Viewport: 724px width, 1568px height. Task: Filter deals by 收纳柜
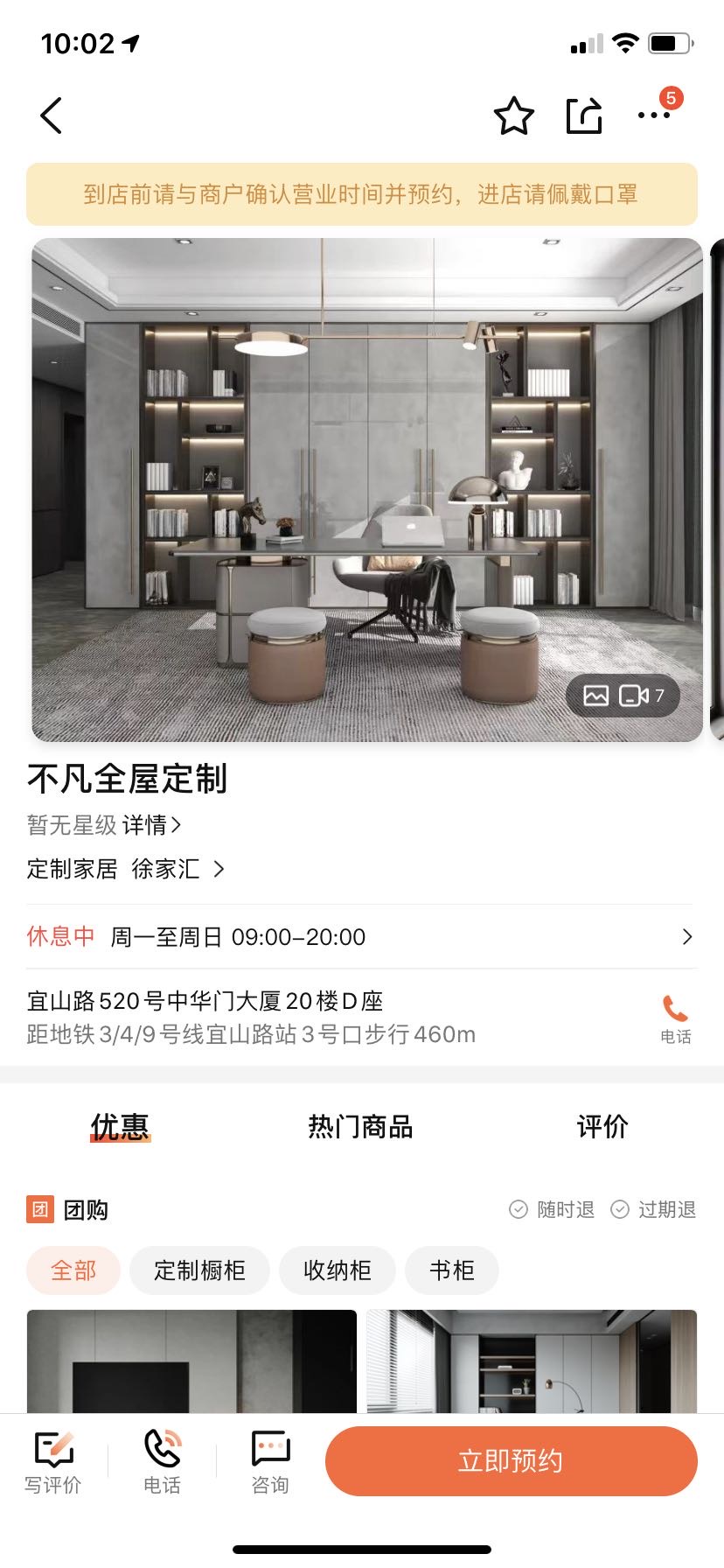click(338, 1270)
